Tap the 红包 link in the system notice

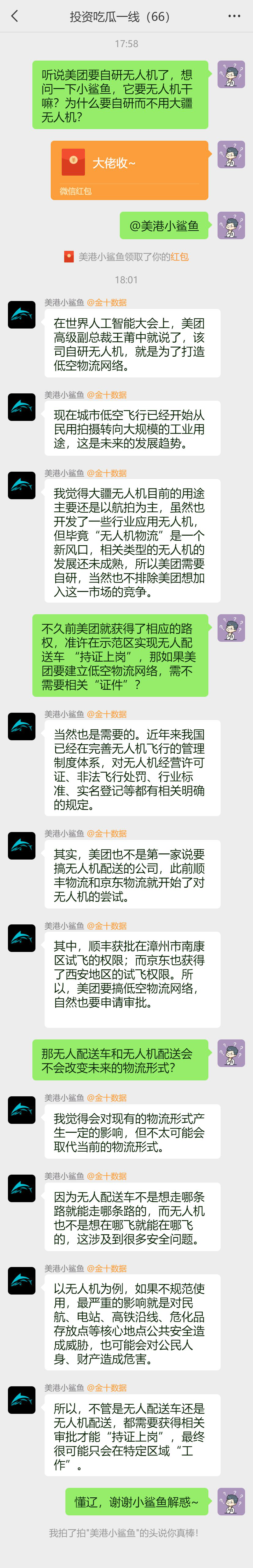point(179,257)
